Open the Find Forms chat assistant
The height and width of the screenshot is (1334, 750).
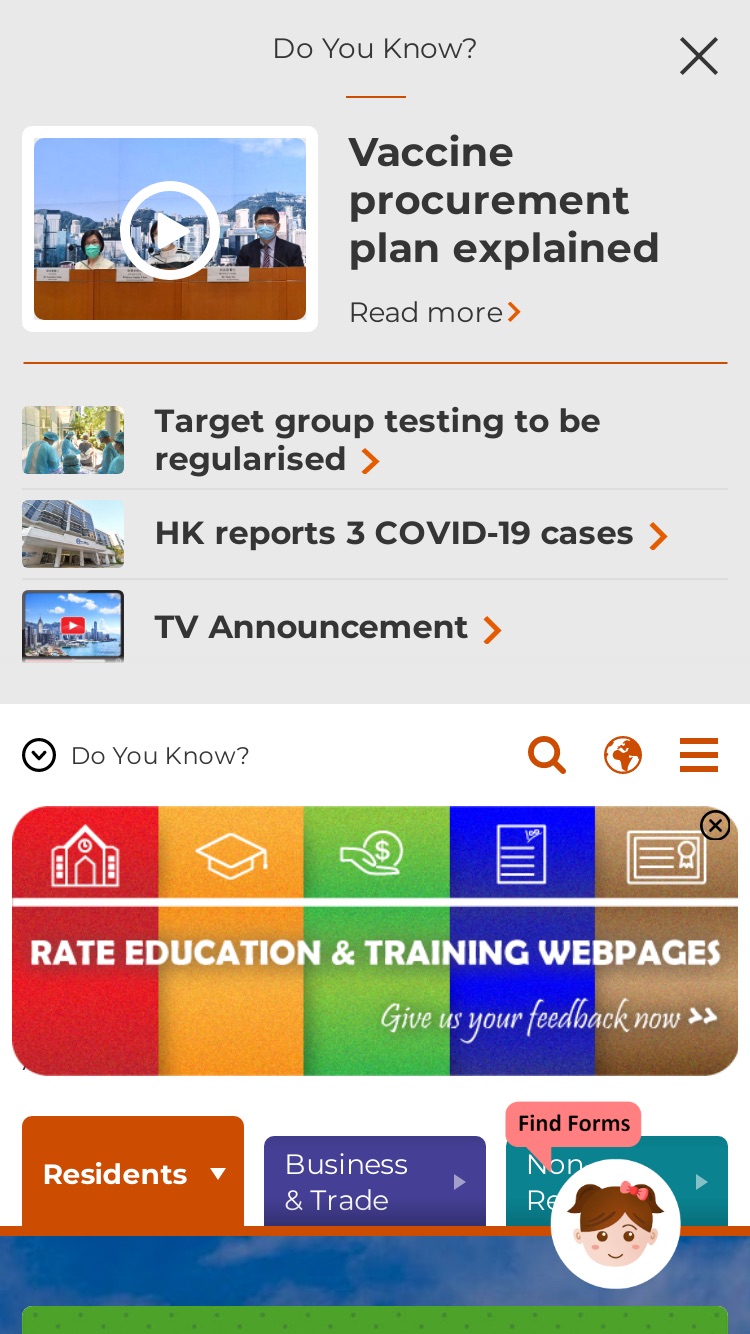pos(615,1223)
